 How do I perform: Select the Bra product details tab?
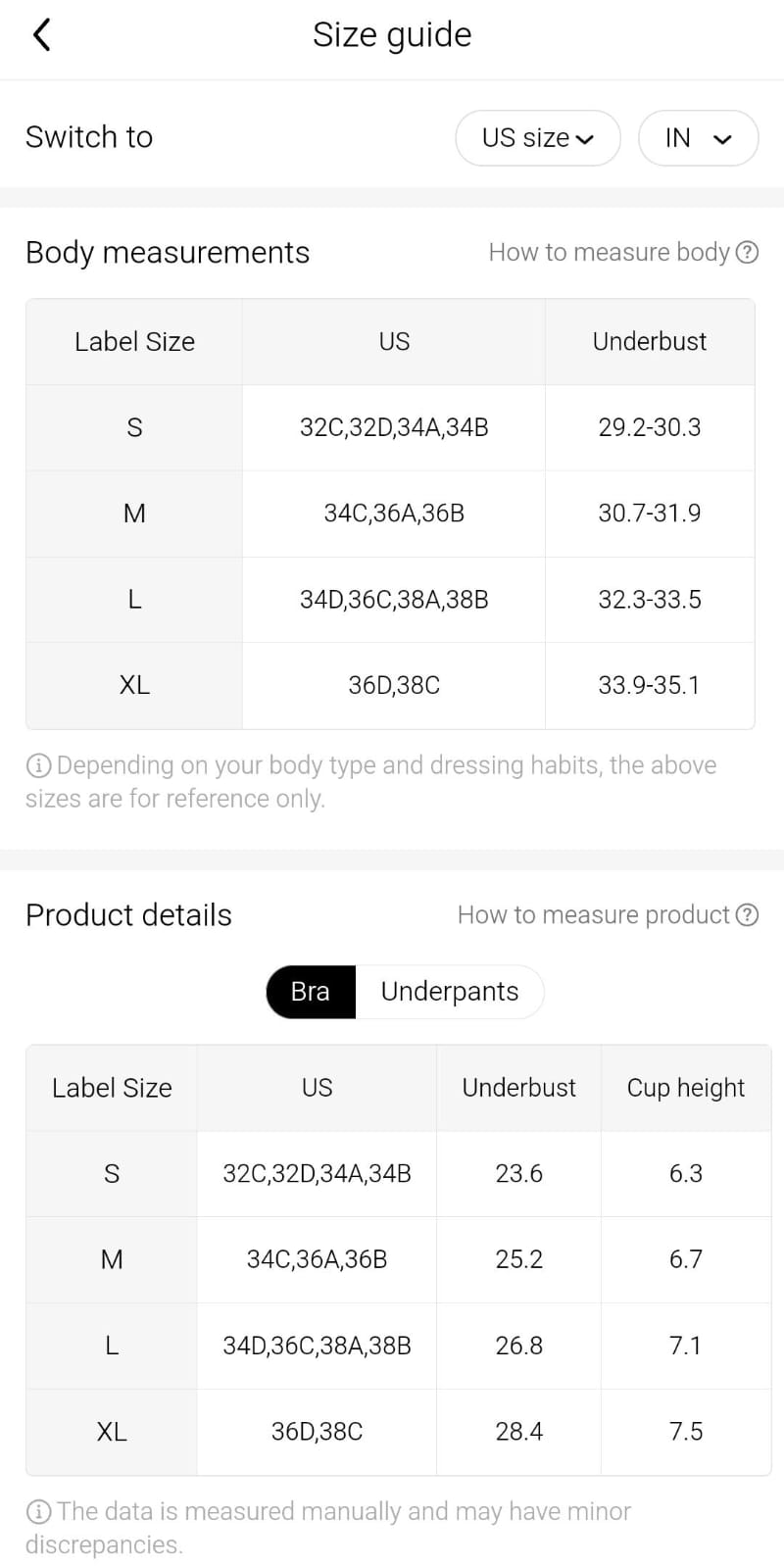(x=311, y=992)
